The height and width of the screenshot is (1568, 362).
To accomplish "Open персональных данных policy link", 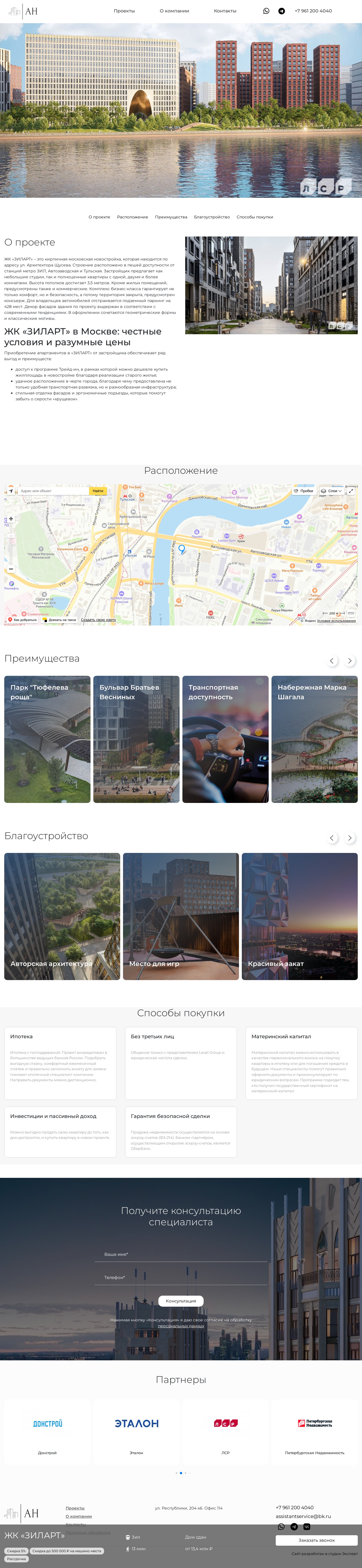I will (181, 1326).
